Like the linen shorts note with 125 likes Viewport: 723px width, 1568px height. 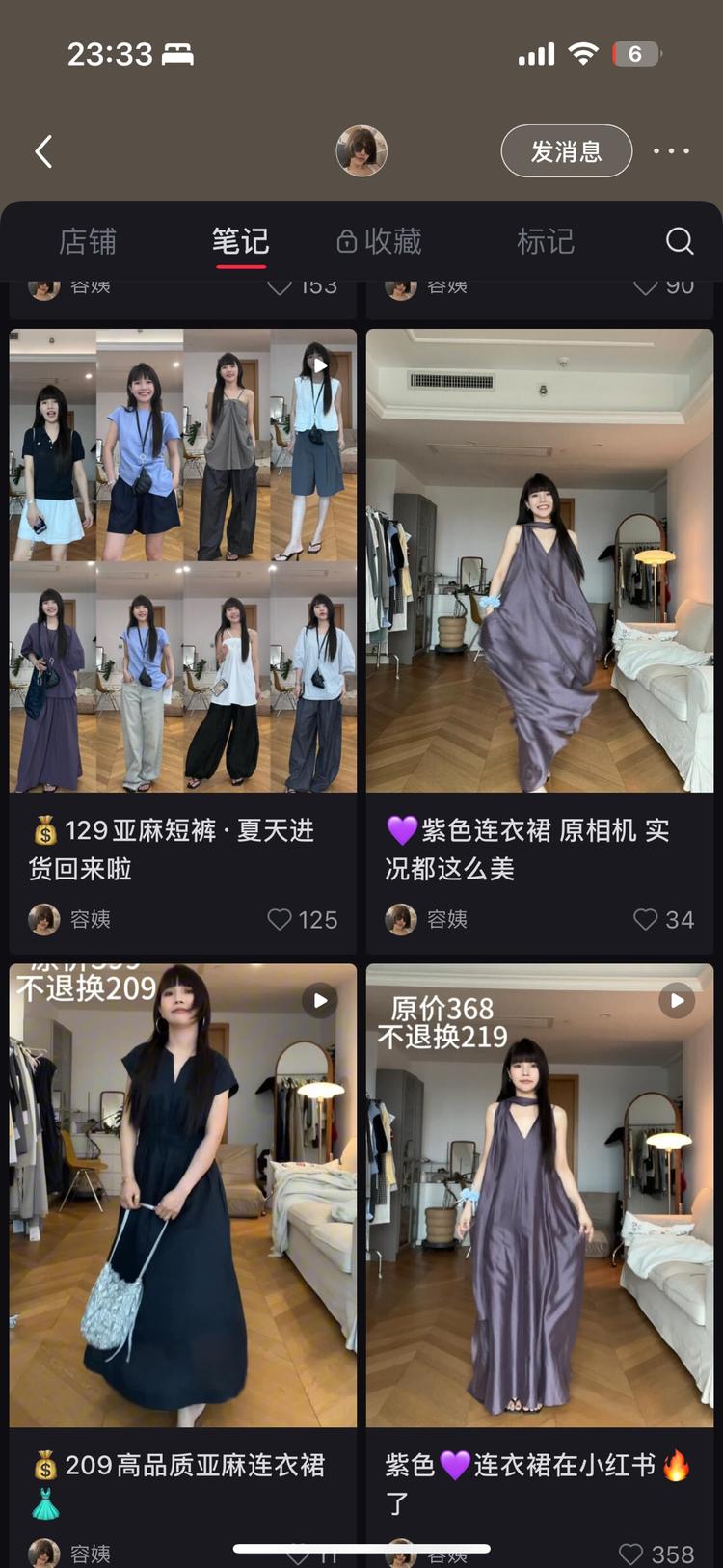280,919
